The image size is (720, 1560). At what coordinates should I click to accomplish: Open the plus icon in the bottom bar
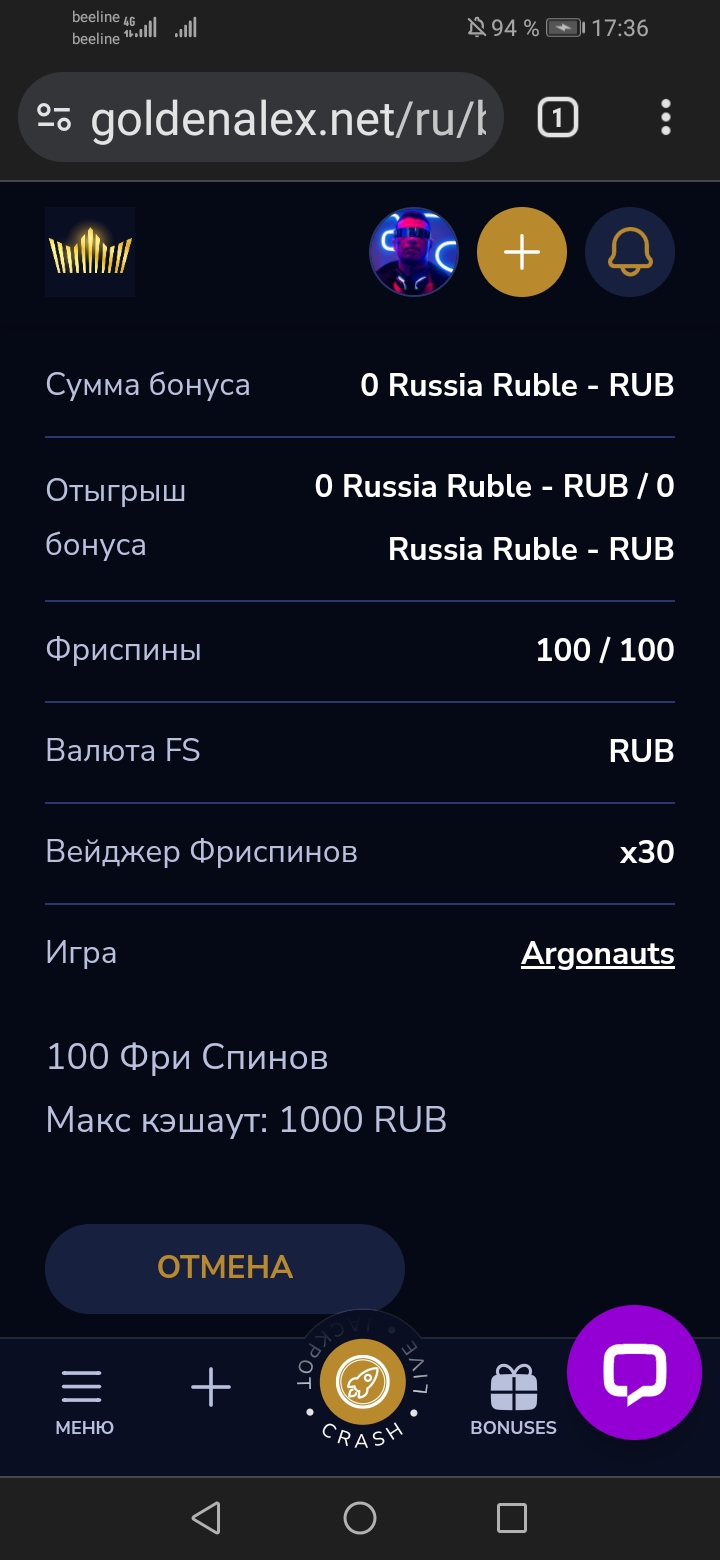click(x=210, y=1388)
